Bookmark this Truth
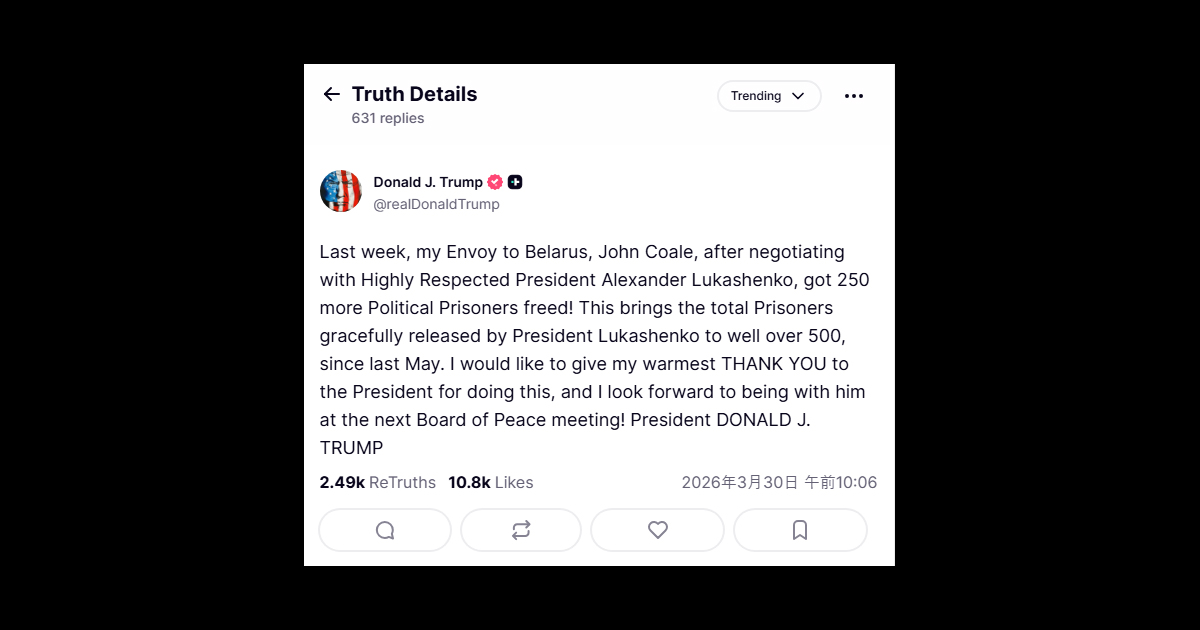The width and height of the screenshot is (1200, 630). 800,530
